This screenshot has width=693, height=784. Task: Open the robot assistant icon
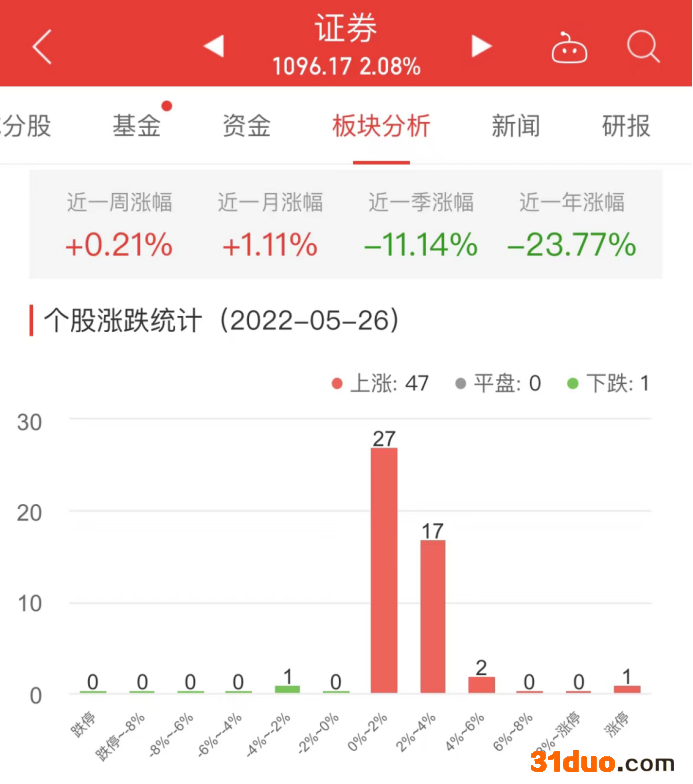tap(569, 47)
